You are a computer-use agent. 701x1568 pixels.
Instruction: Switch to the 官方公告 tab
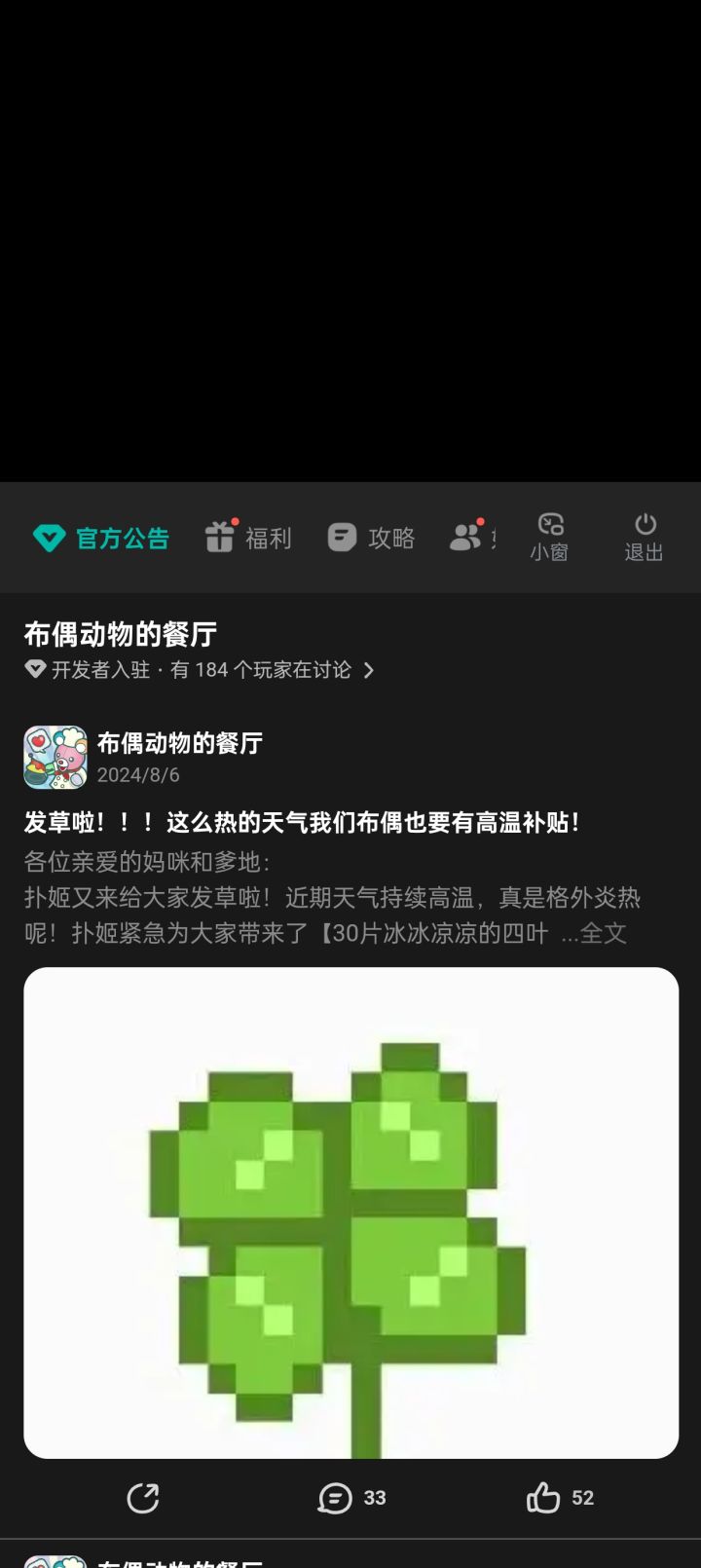(x=100, y=537)
